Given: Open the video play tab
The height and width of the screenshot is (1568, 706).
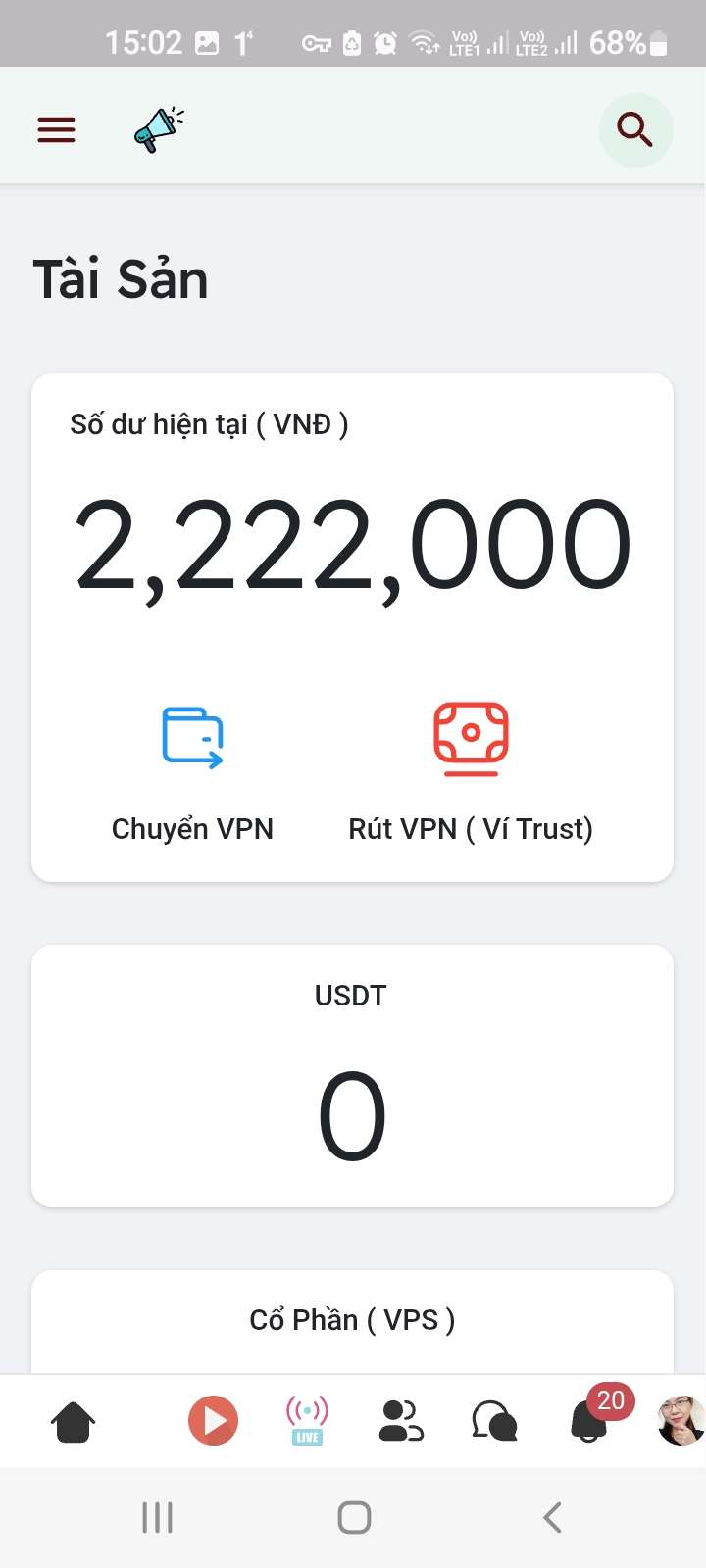Looking at the screenshot, I should pyautogui.click(x=213, y=1421).
